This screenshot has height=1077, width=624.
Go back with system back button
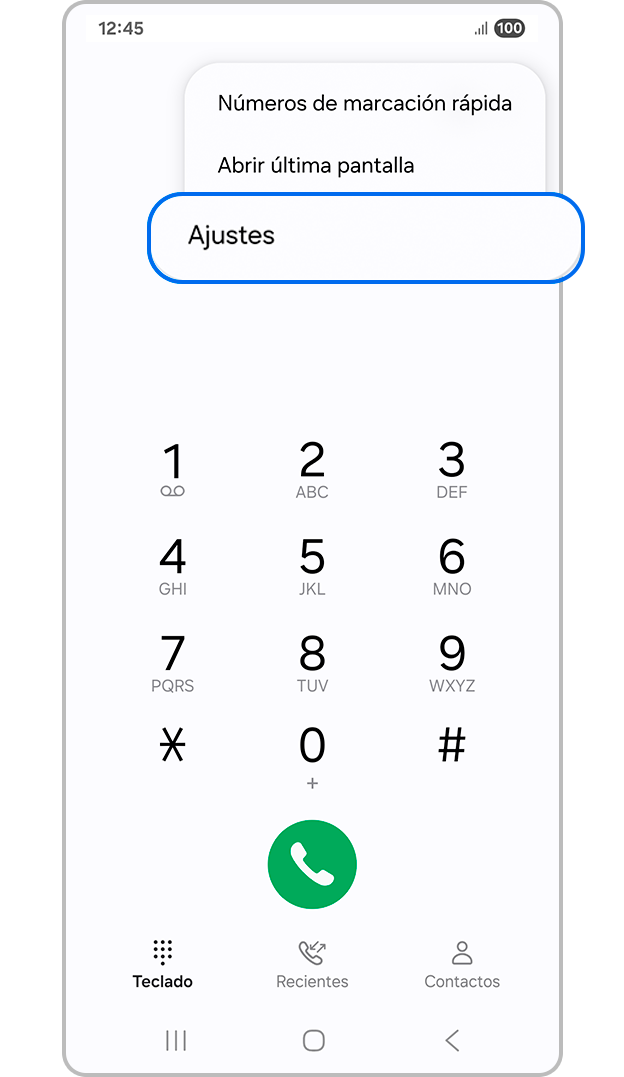click(452, 1040)
